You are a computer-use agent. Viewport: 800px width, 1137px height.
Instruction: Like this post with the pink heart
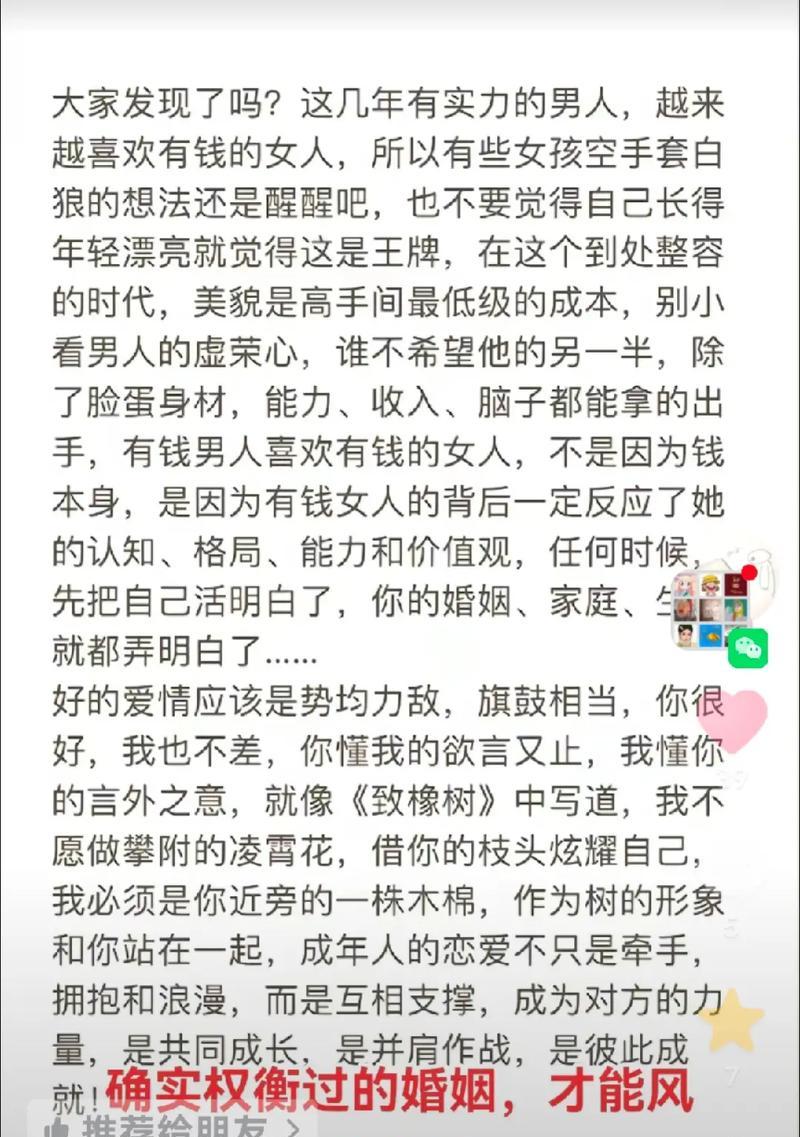point(735,720)
